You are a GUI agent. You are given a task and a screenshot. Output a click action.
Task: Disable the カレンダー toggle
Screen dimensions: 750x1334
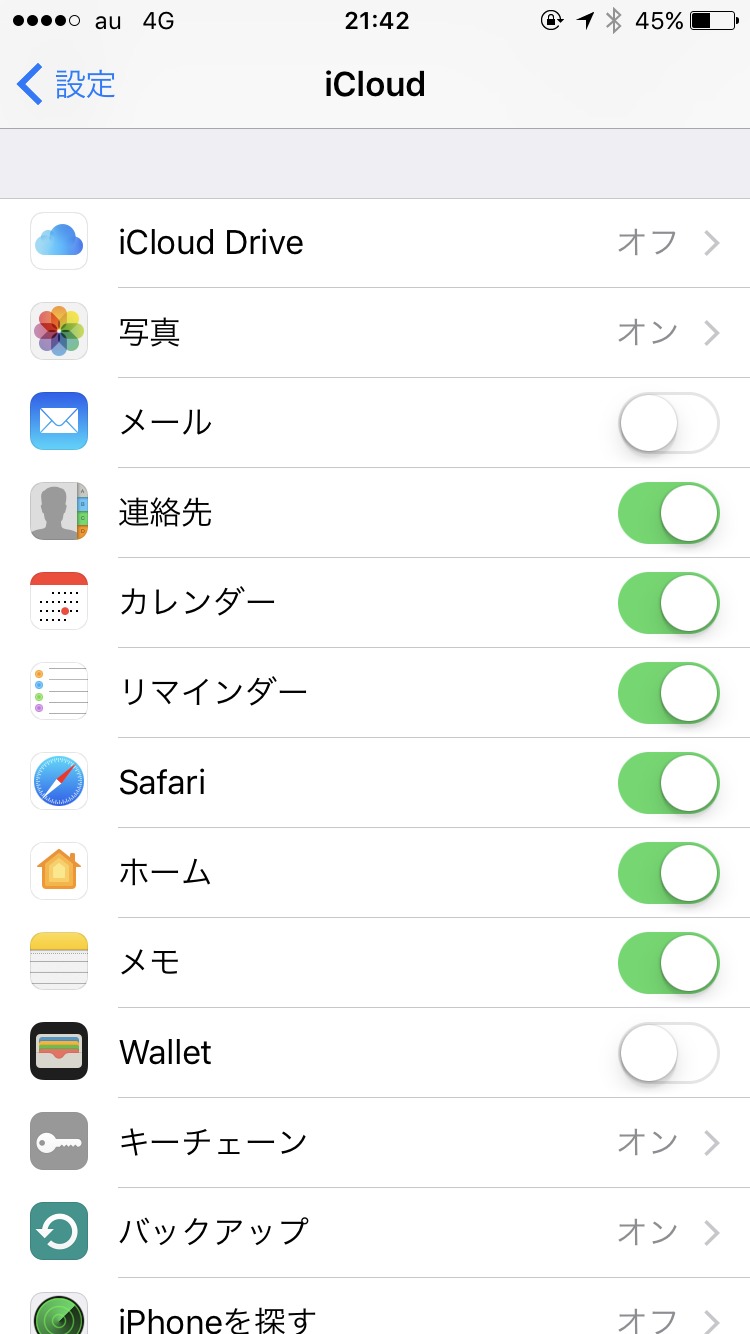click(x=668, y=603)
